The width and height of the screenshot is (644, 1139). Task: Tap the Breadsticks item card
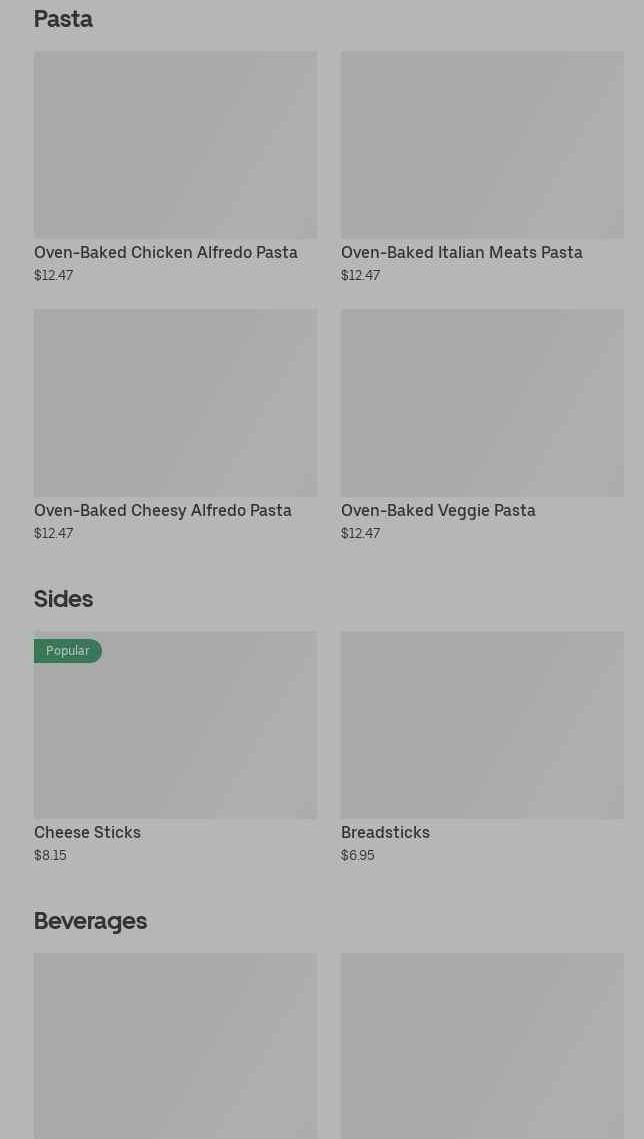[482, 747]
